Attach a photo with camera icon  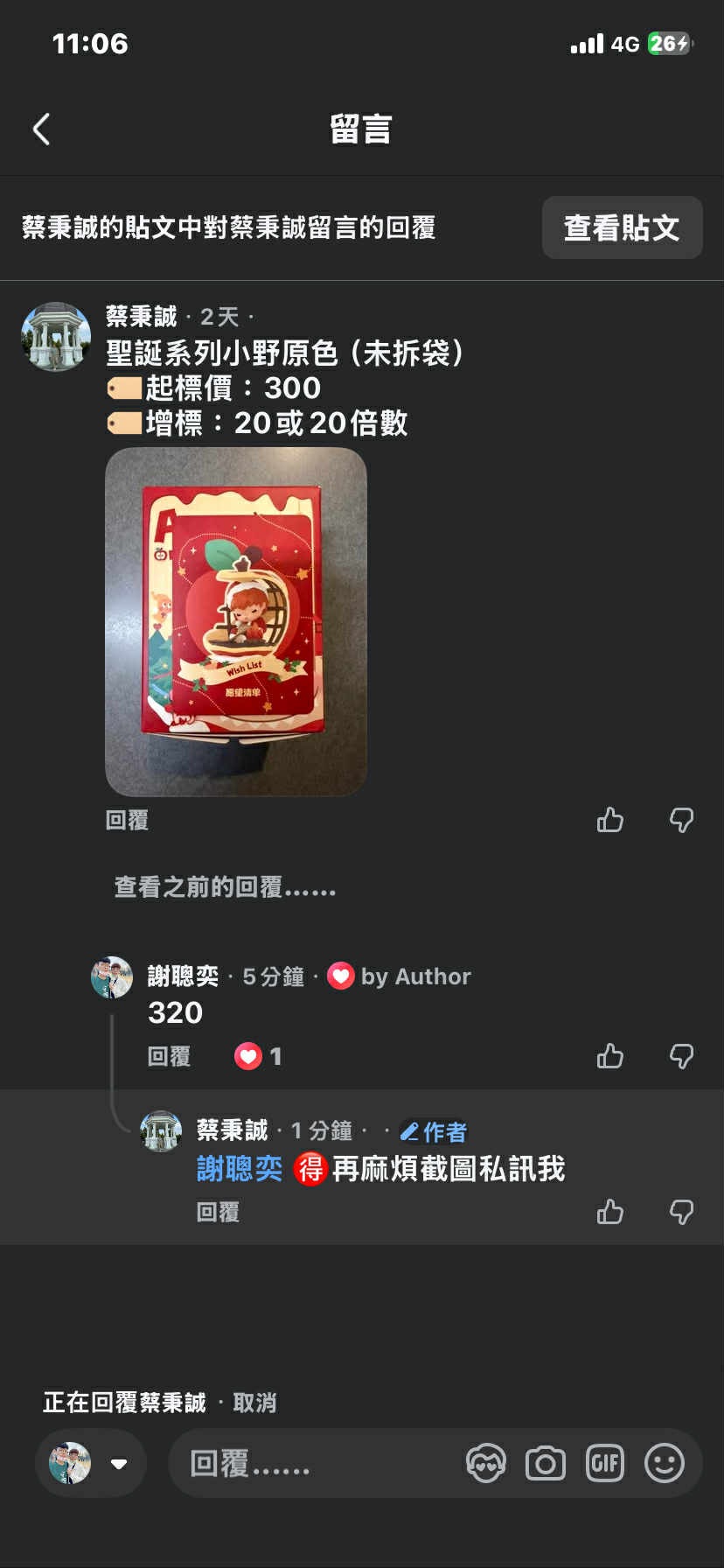pos(545,1463)
